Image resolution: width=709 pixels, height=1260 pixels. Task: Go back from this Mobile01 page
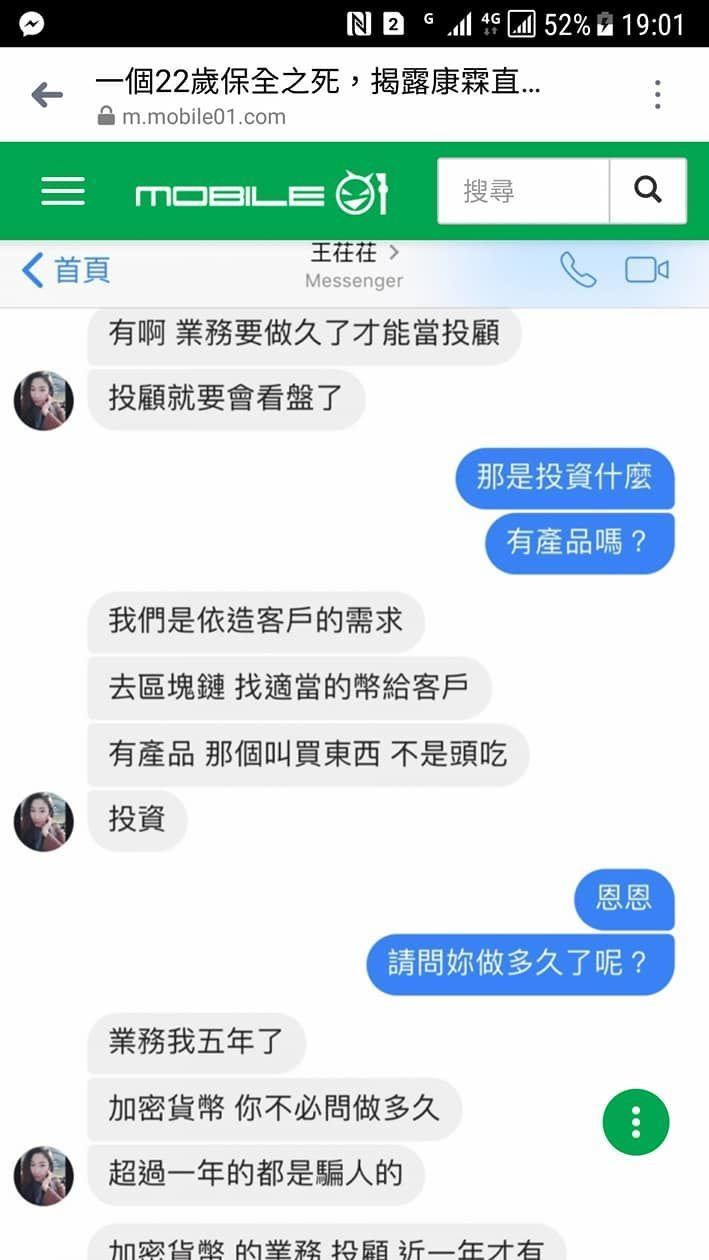46,96
